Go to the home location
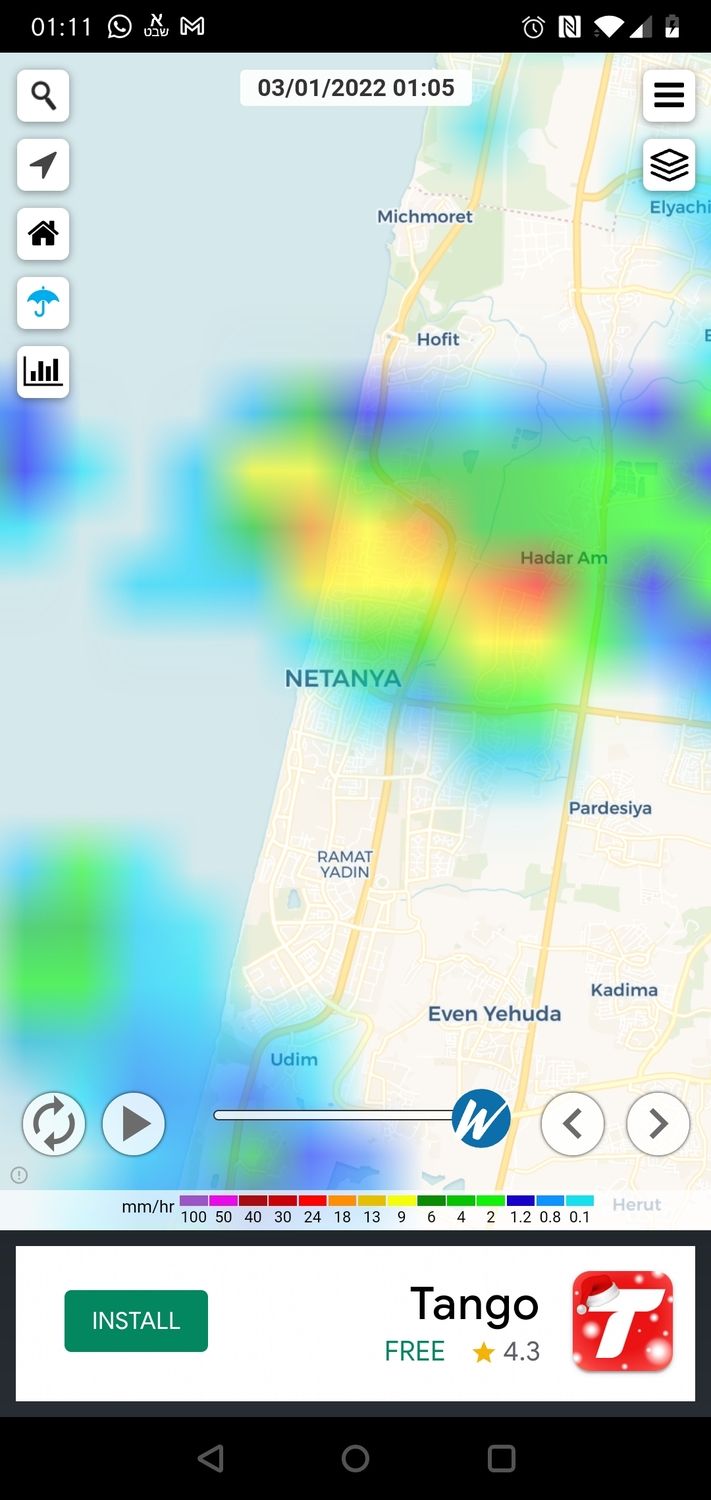Screen dimensions: 711x1500 [x=43, y=234]
